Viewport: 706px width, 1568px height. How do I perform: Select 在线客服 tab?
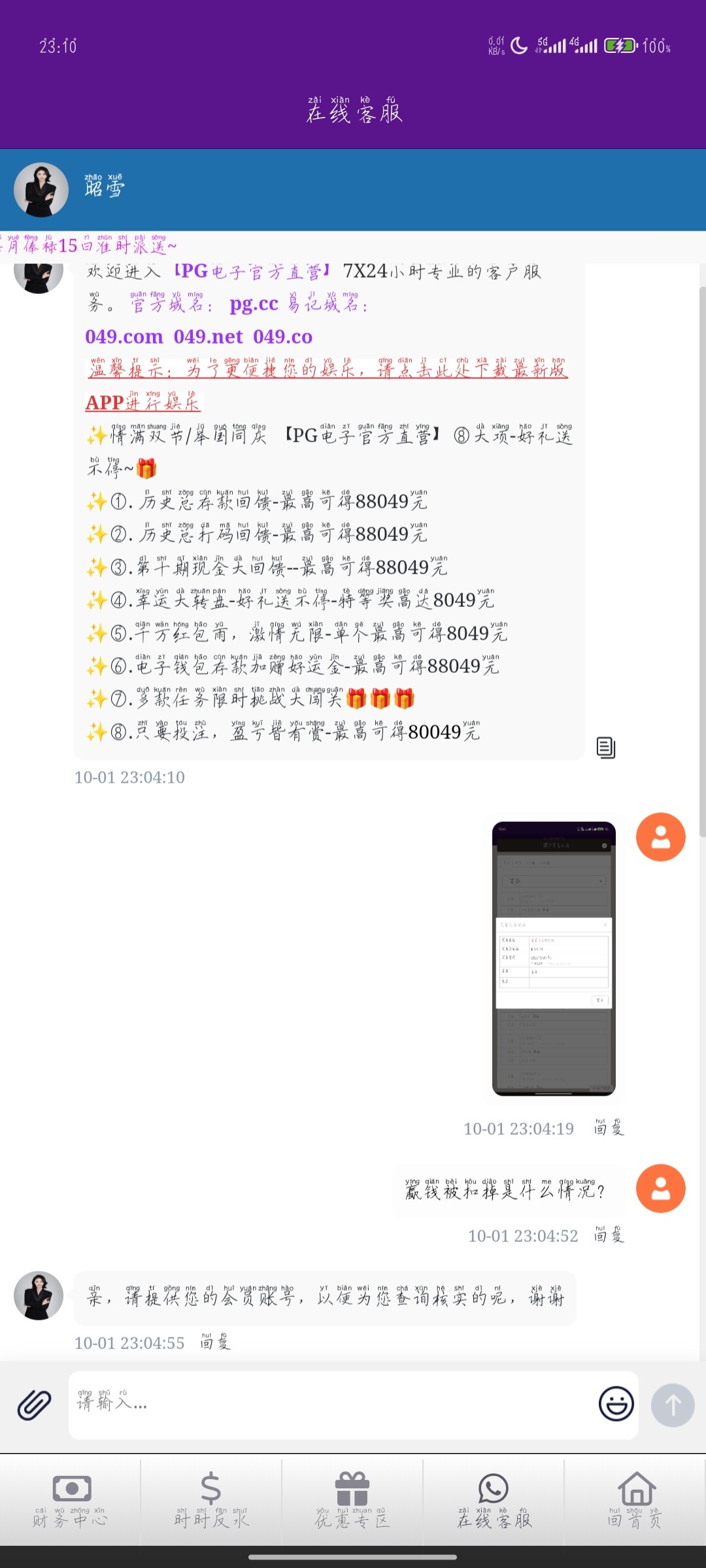tap(494, 1501)
